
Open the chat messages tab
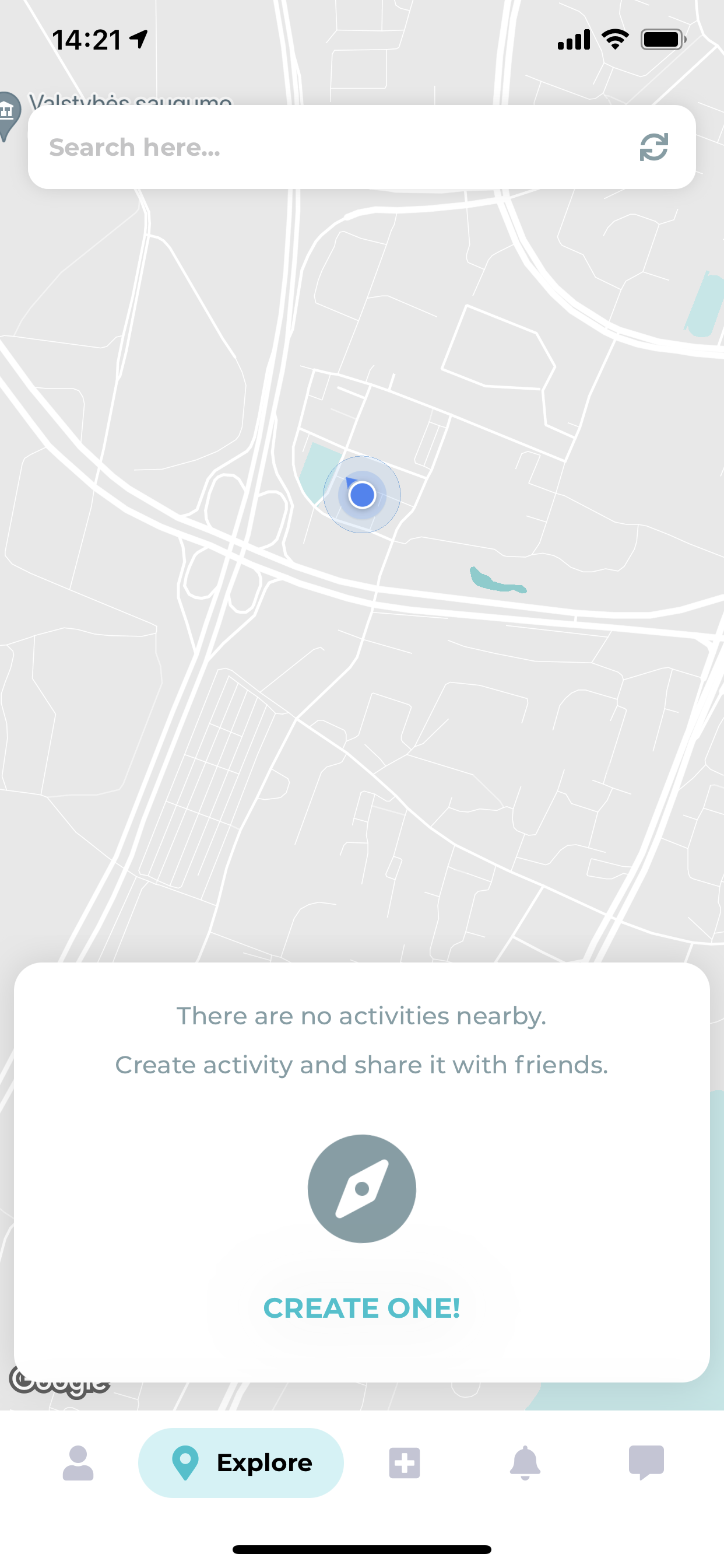645,1462
